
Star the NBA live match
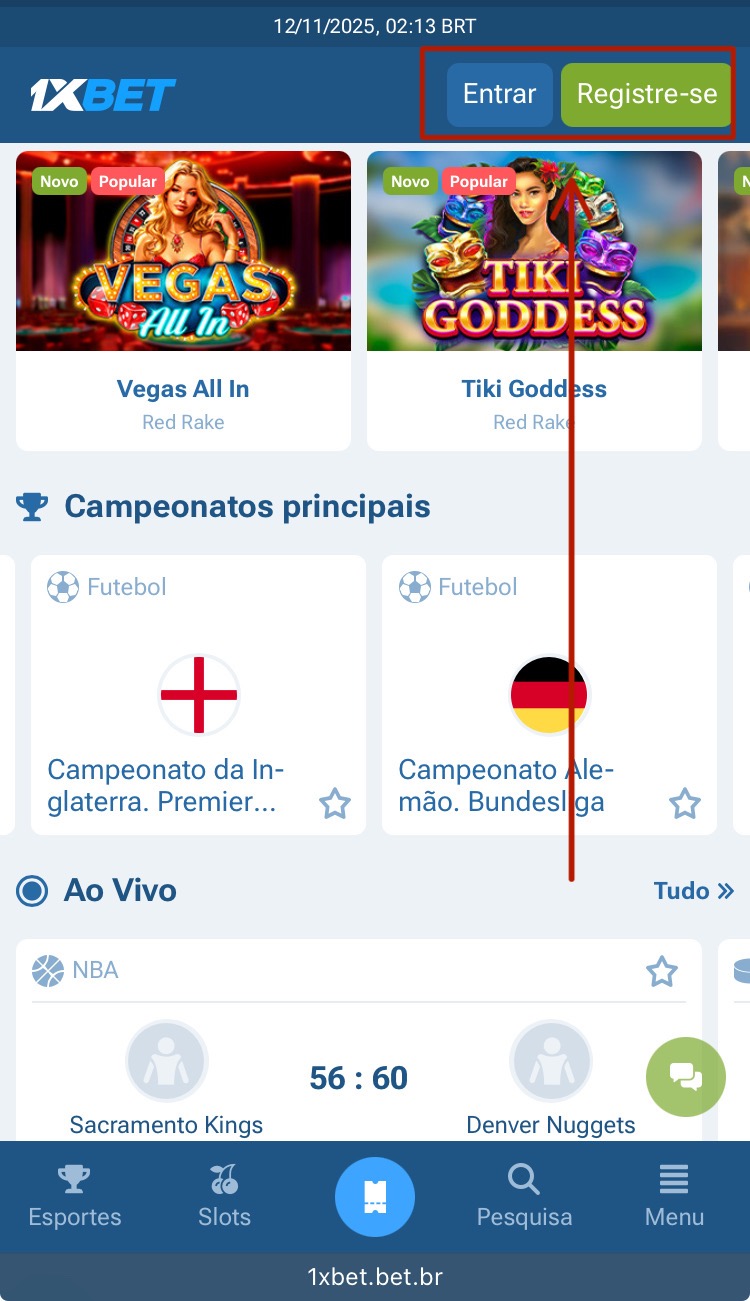pyautogui.click(x=661, y=971)
